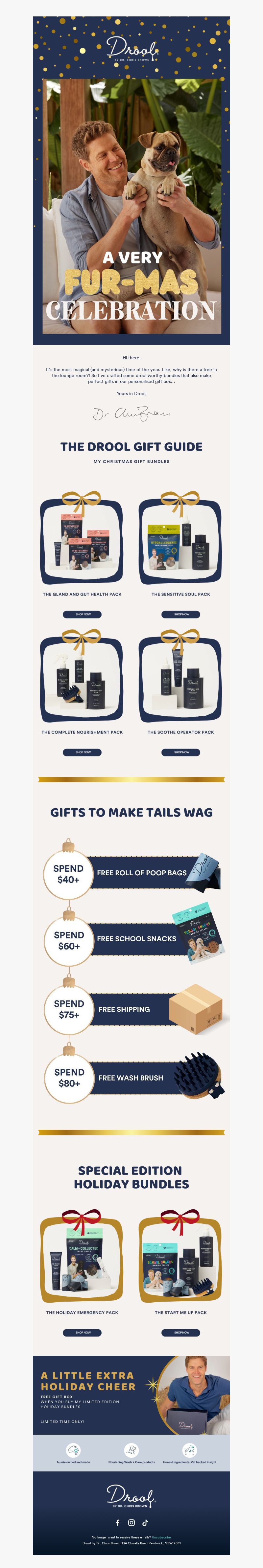View the Holiday Emergency Pack image
The width and height of the screenshot is (263, 1568).
[x=82, y=1259]
